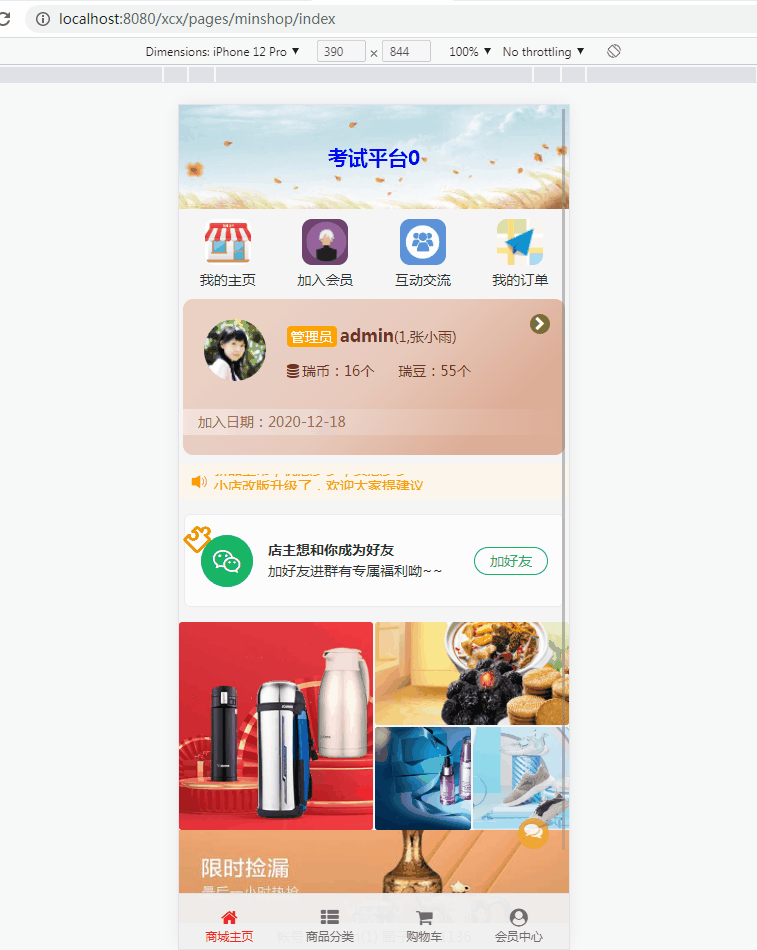Switch to the 购物车 tab
Screen dimensions: 757x950
(x=424, y=925)
